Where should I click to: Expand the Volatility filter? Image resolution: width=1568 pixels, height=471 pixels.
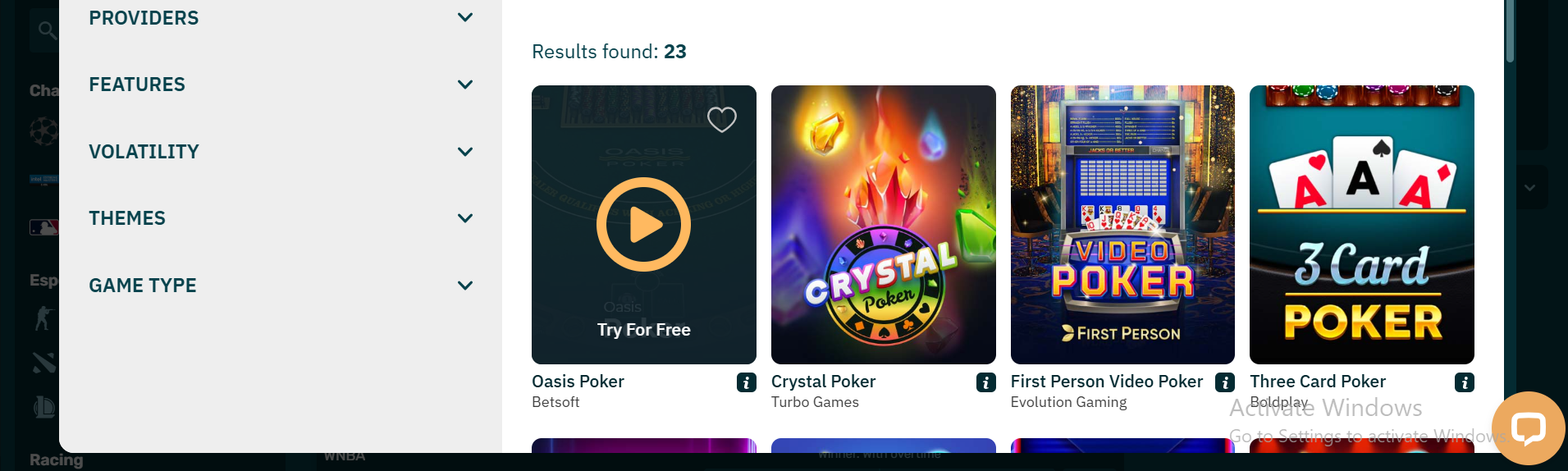coord(464,152)
